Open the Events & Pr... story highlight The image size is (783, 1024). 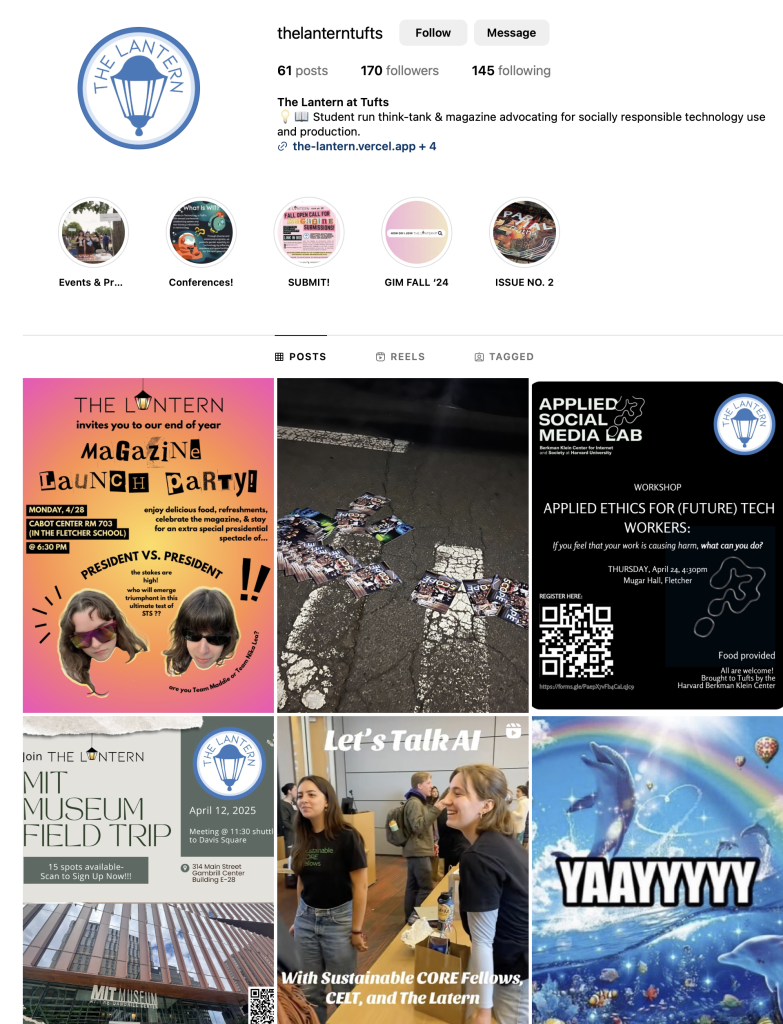92,232
